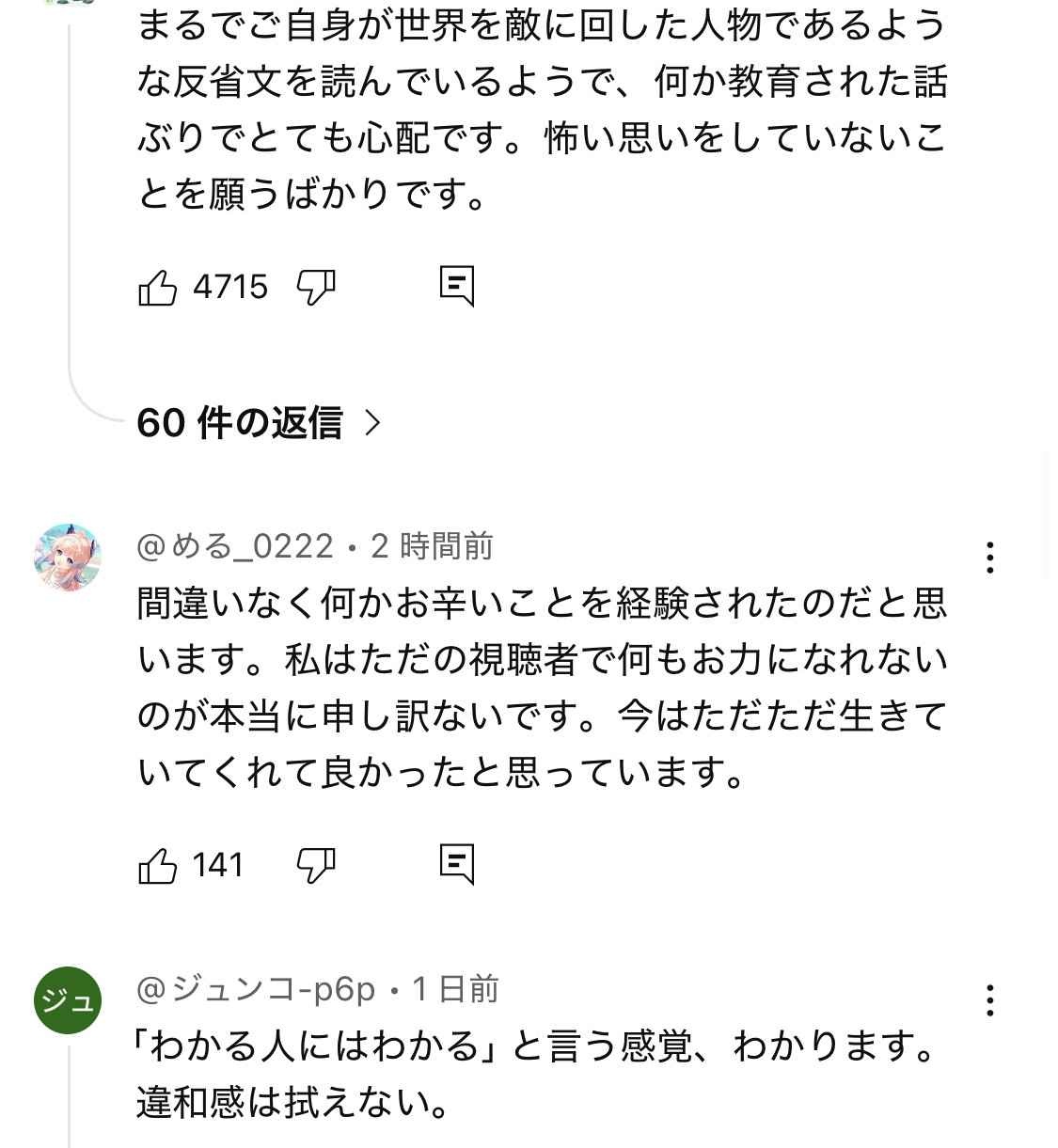Open overflow menu for ジュンコ-p6p's comment
The width and height of the screenshot is (1058, 1148).
(989, 1000)
